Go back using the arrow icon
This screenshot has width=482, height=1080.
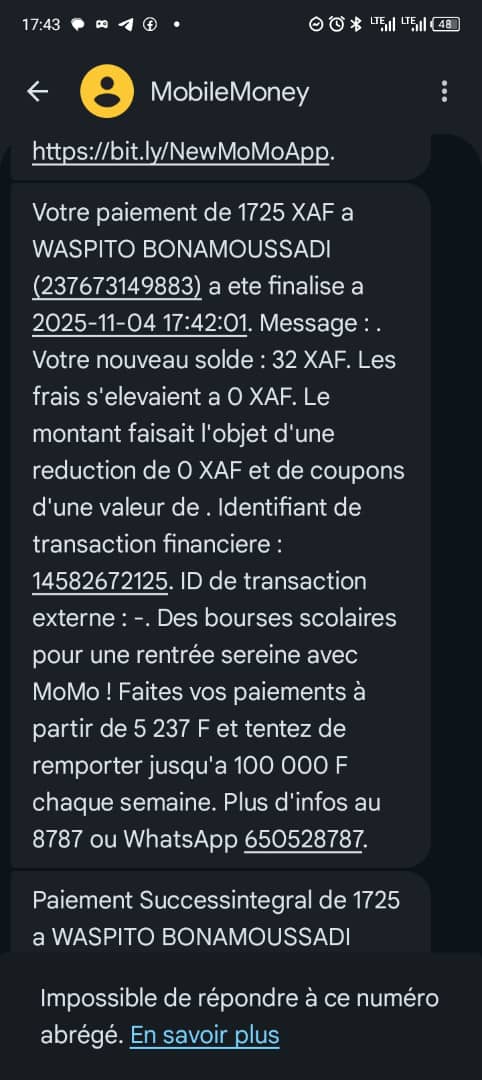click(x=37, y=92)
